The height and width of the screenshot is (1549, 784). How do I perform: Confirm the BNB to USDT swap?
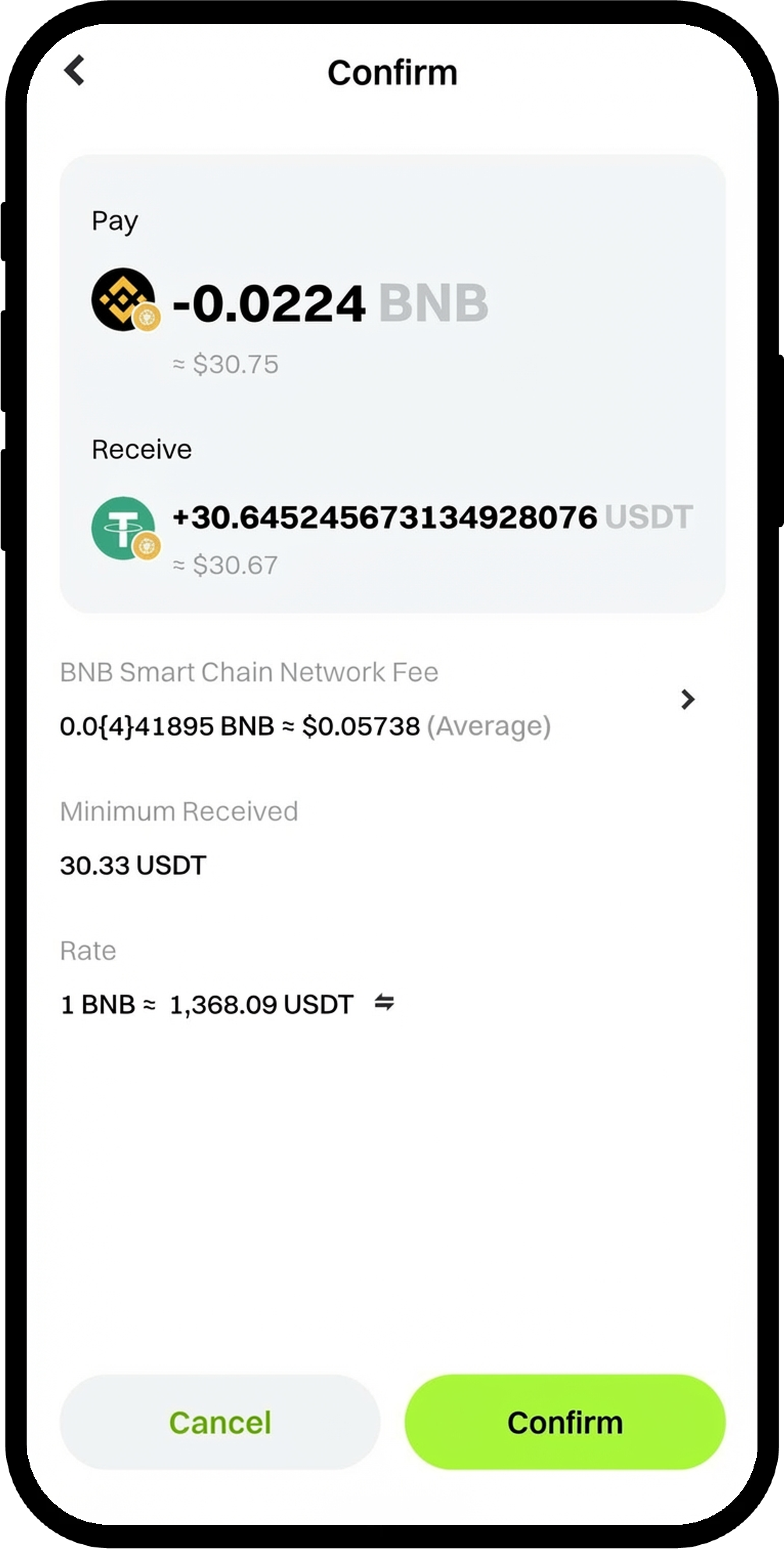[564, 1422]
